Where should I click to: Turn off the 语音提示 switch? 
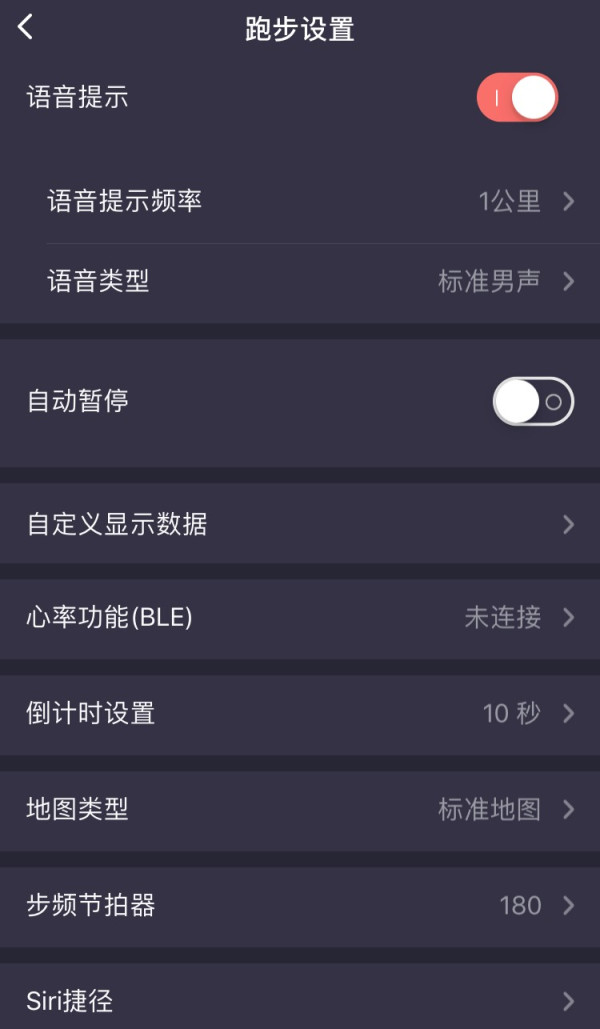(x=517, y=98)
